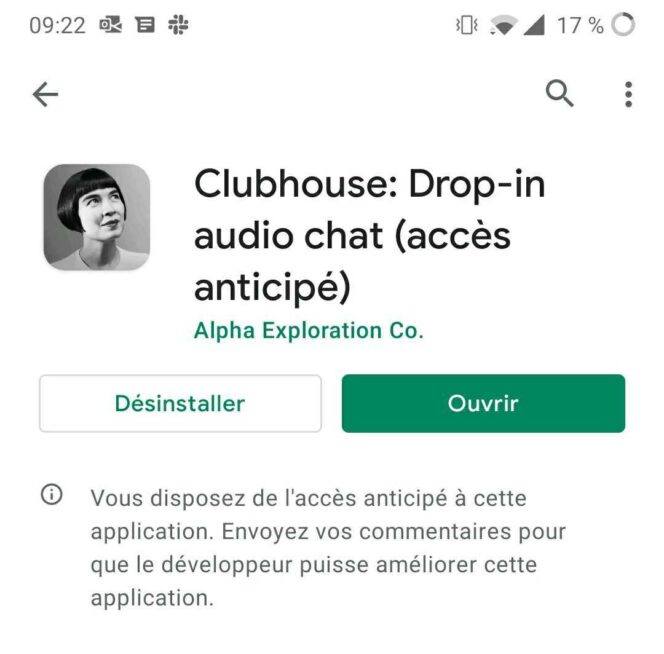Open the three-dot overflow menu

point(628,95)
